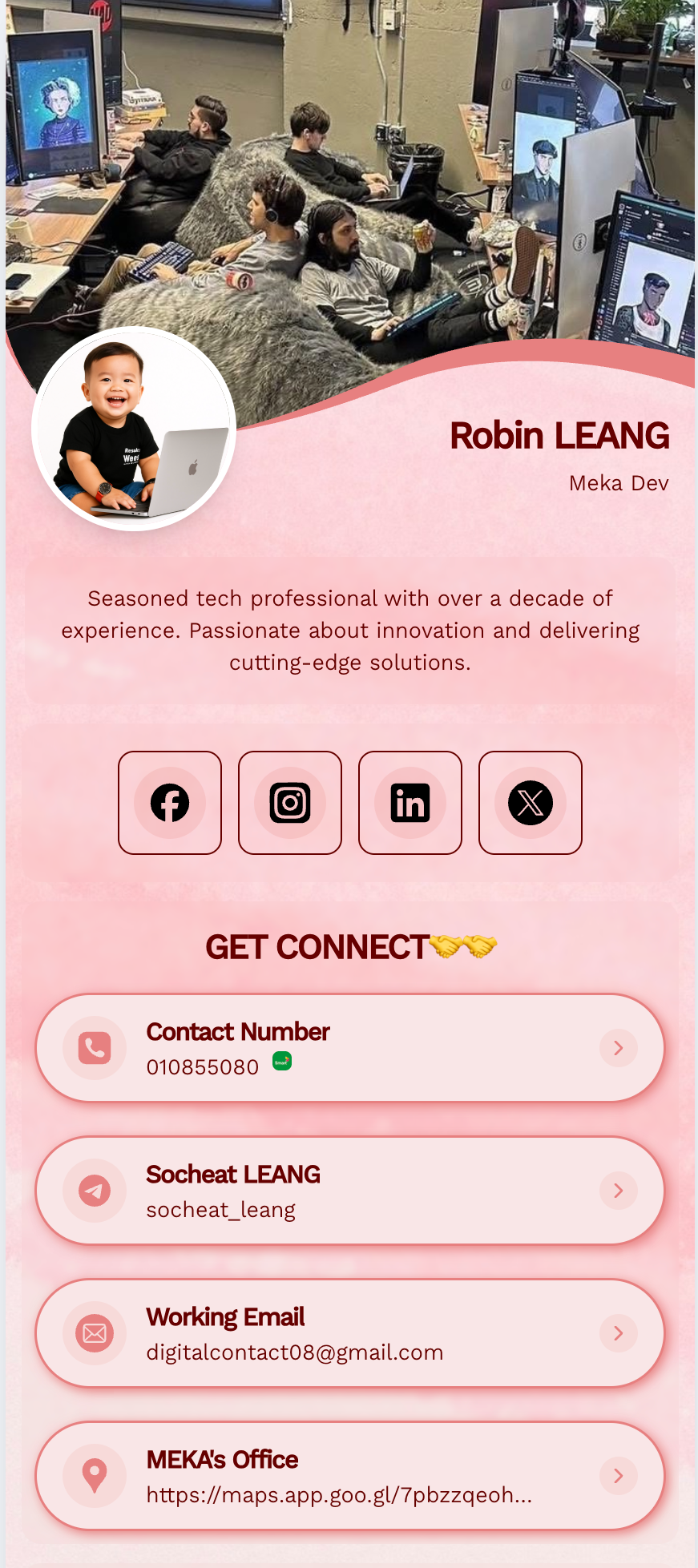The height and width of the screenshot is (1568, 698).
Task: Open the Instagram profile link
Action: pos(290,803)
